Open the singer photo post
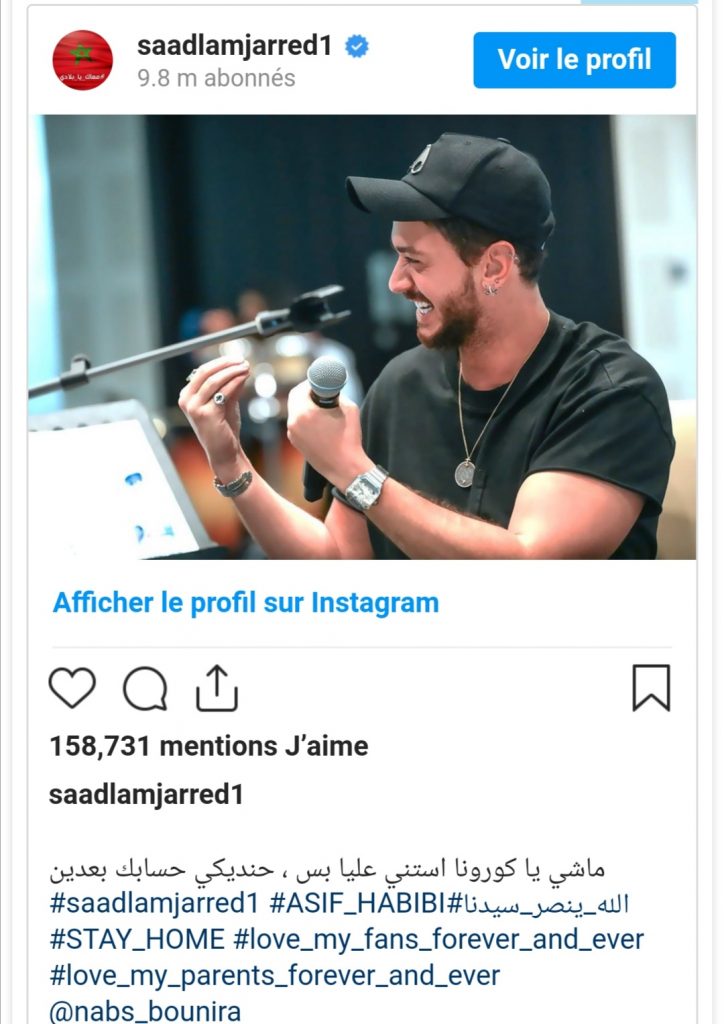The image size is (724, 1024). coord(362,337)
